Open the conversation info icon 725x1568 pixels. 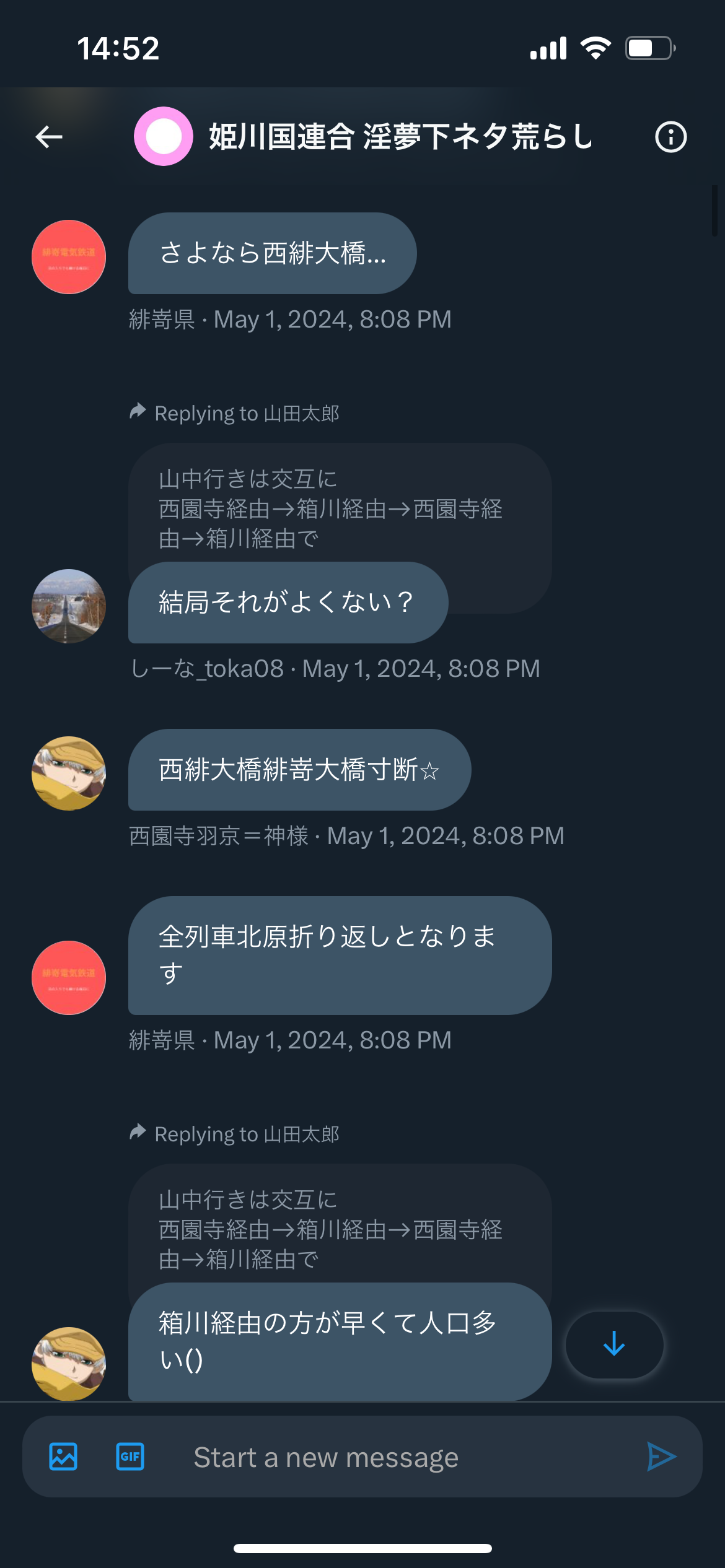[671, 137]
